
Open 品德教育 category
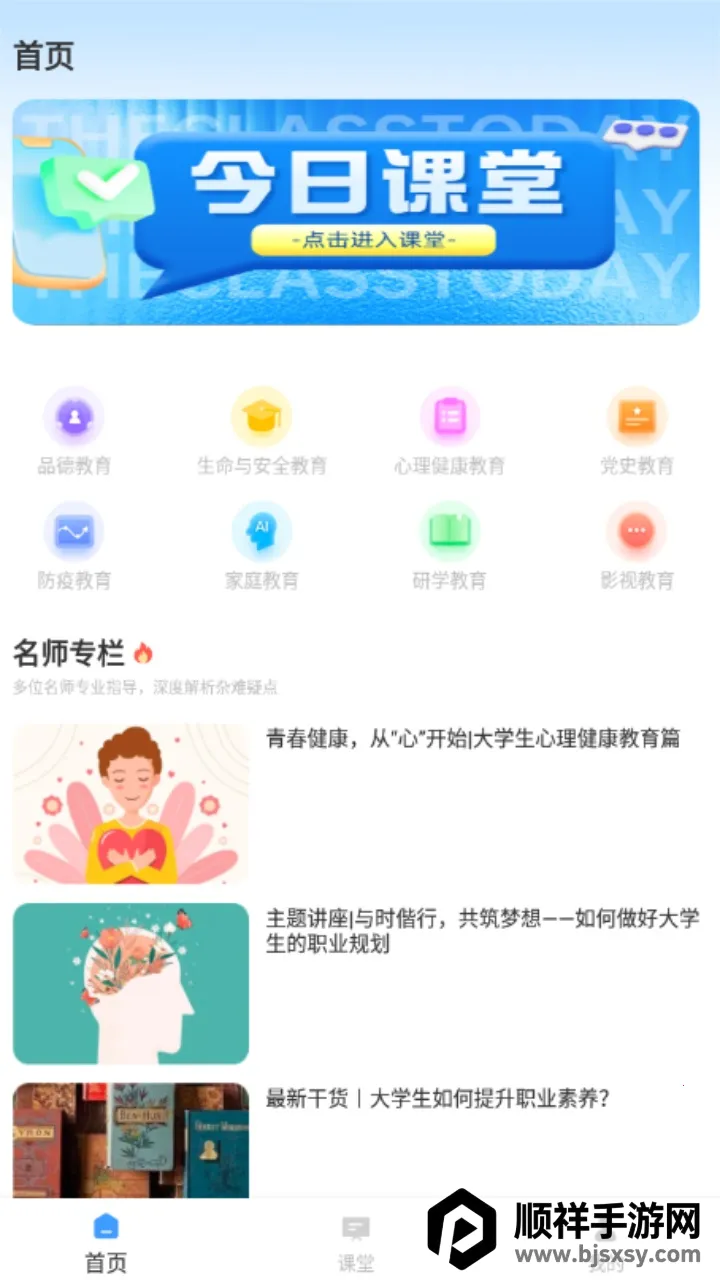click(x=74, y=432)
